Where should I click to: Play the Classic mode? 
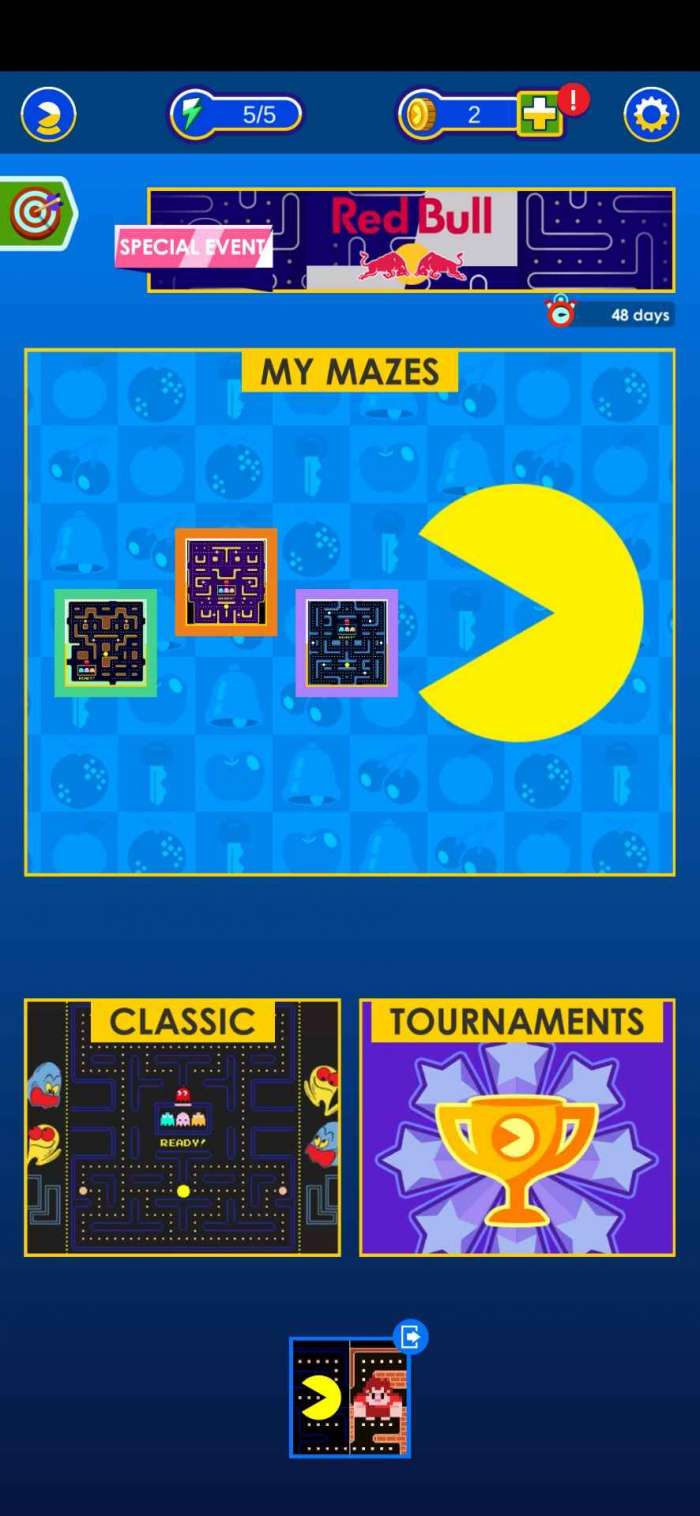pos(182,1128)
